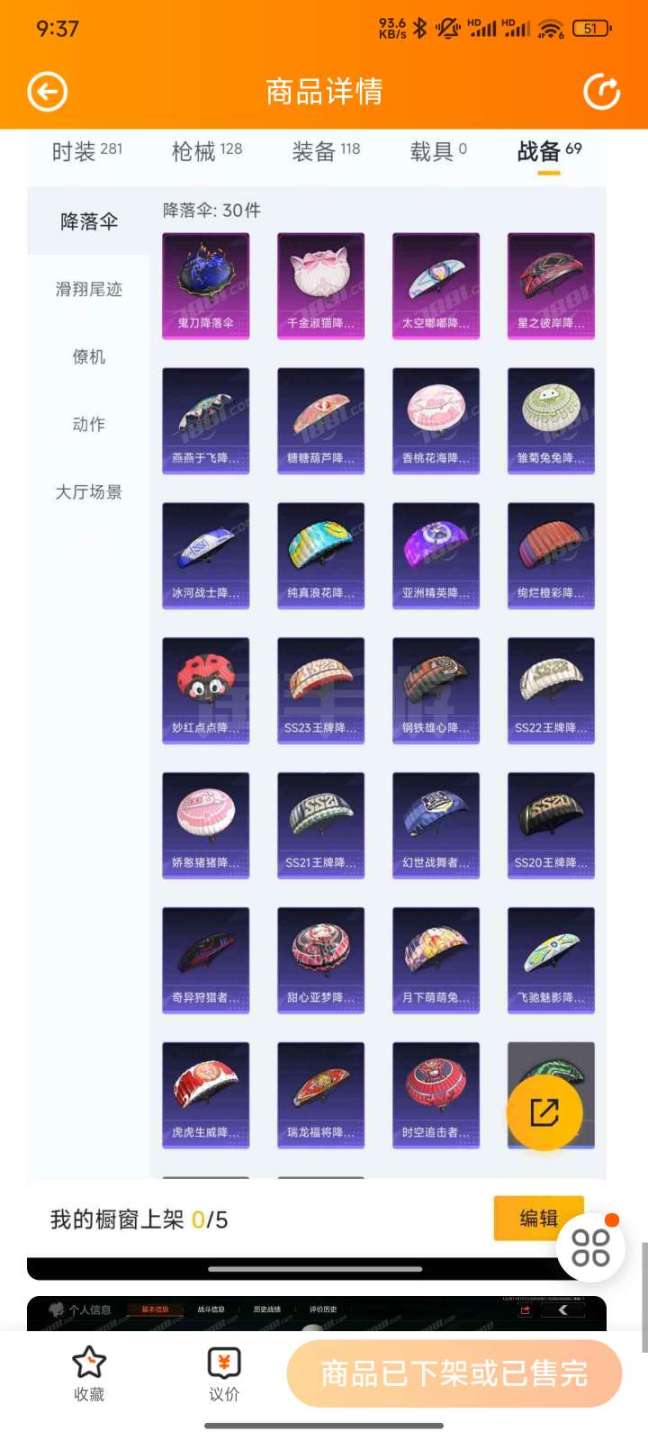Go back from the 商品详情 page

47,92
